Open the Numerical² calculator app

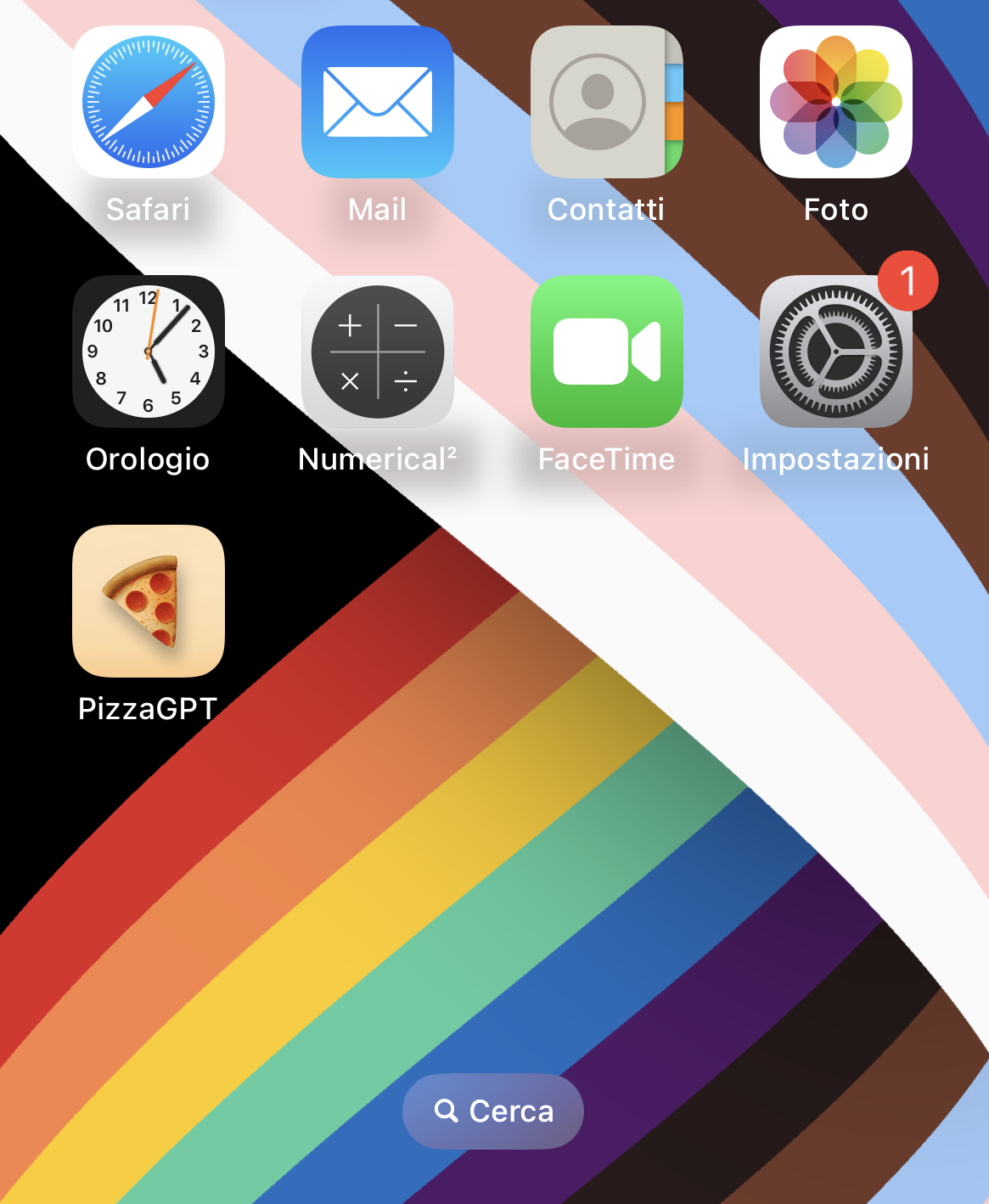click(x=378, y=352)
